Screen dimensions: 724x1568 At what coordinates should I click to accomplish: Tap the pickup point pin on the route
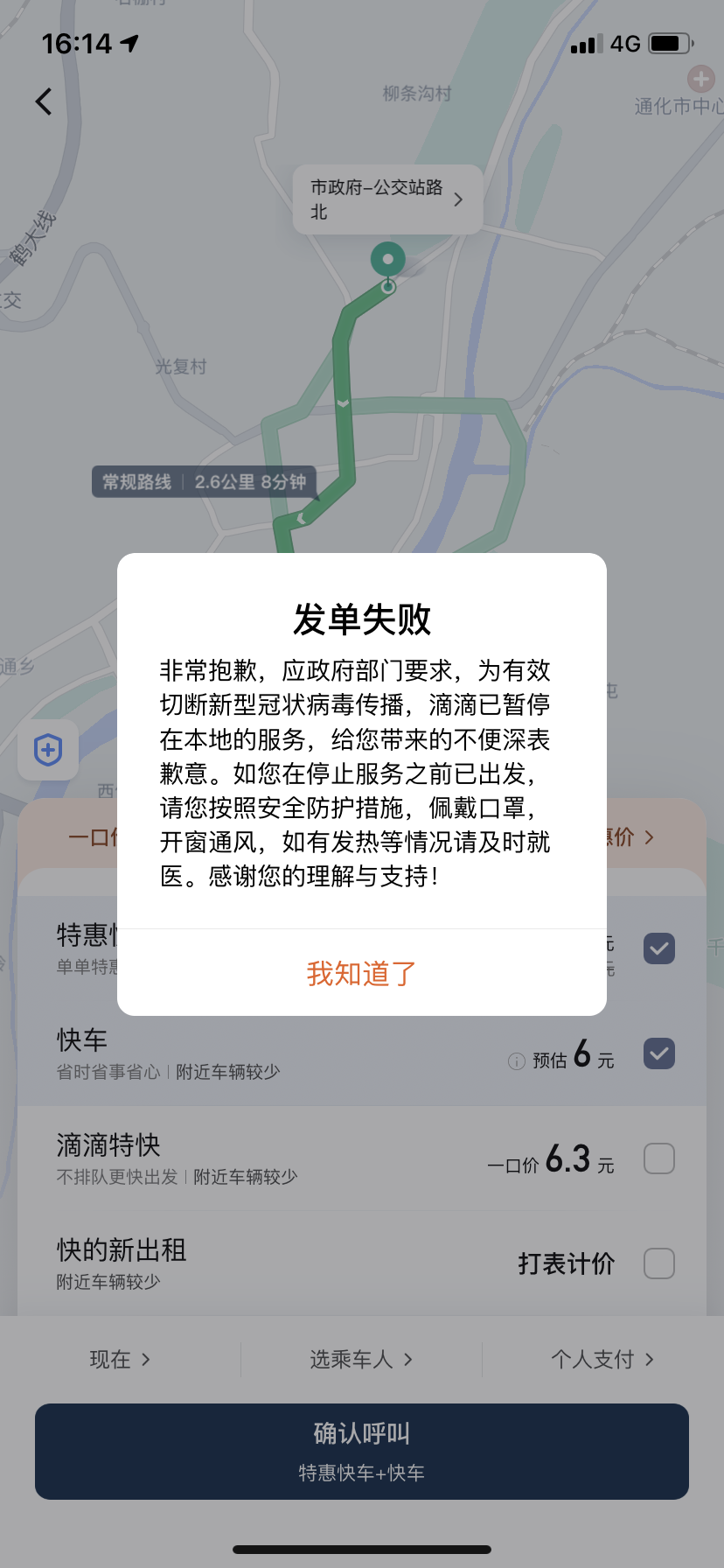point(388,261)
